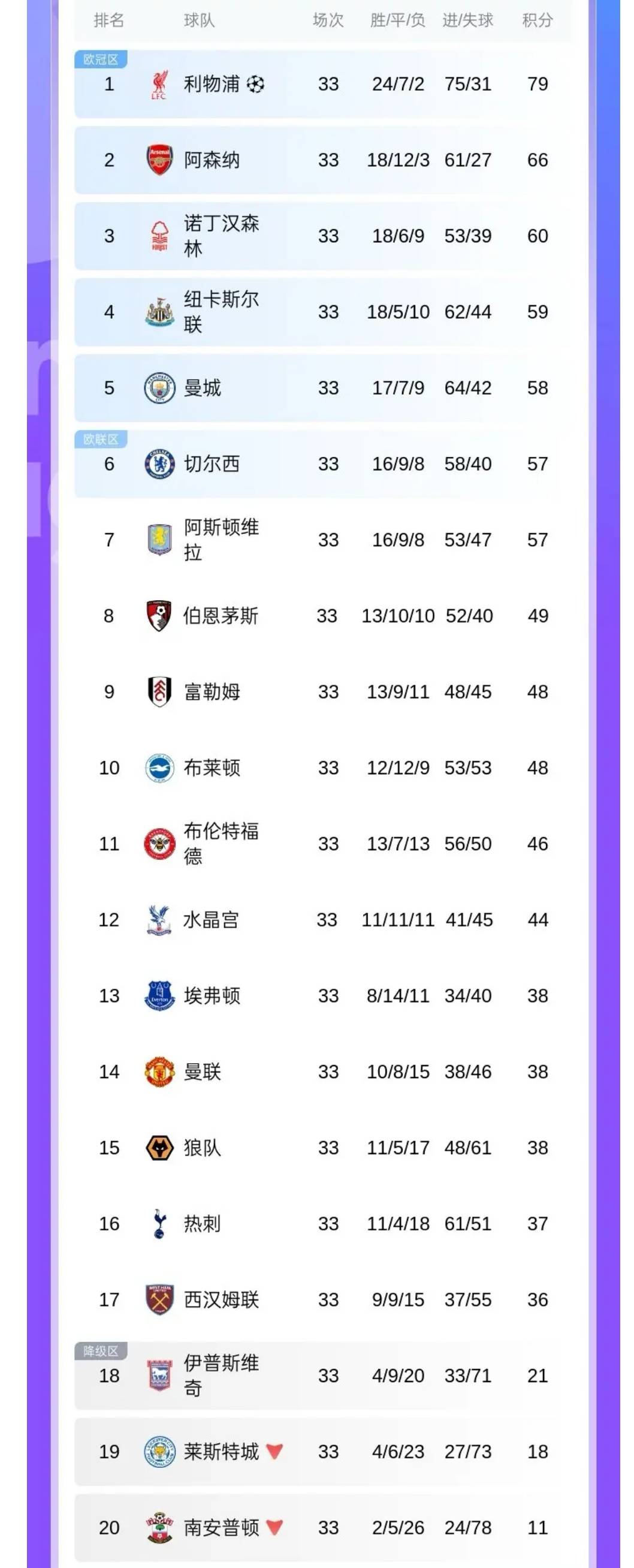
Task: Open the 曼联 team page link
Action: [x=203, y=1072]
